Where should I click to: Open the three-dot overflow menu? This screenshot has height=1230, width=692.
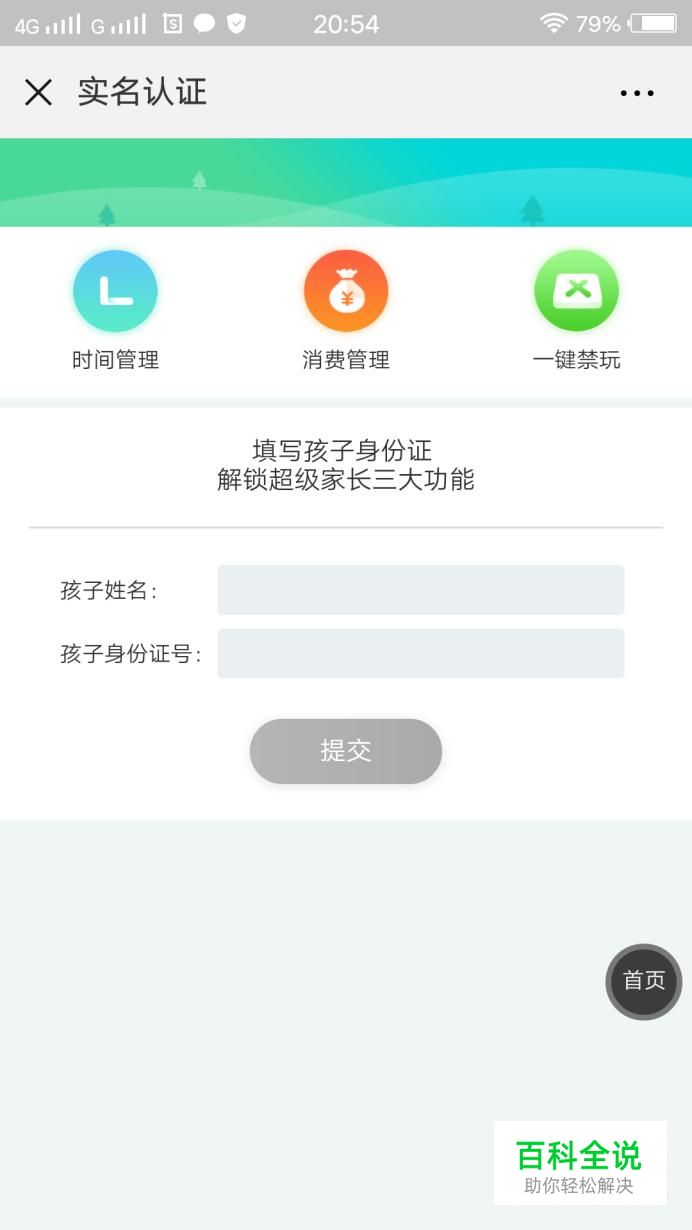pyautogui.click(x=637, y=93)
